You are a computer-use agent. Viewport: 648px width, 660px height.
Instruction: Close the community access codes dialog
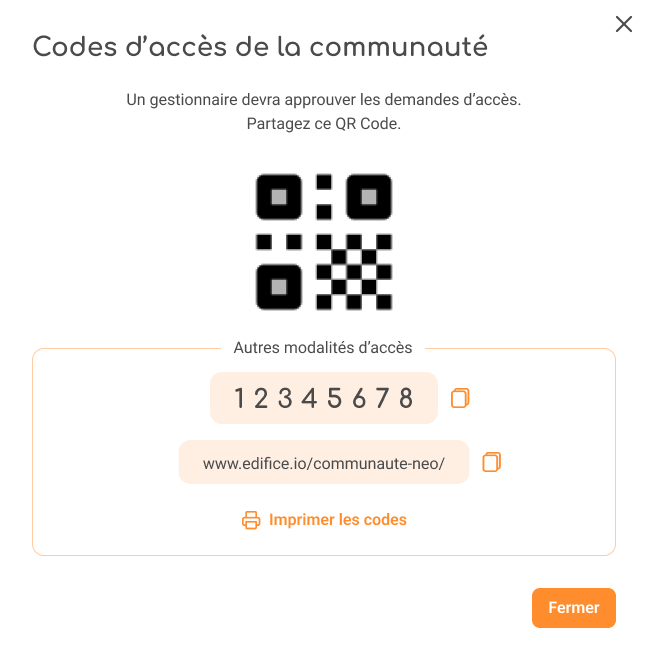pos(624,24)
